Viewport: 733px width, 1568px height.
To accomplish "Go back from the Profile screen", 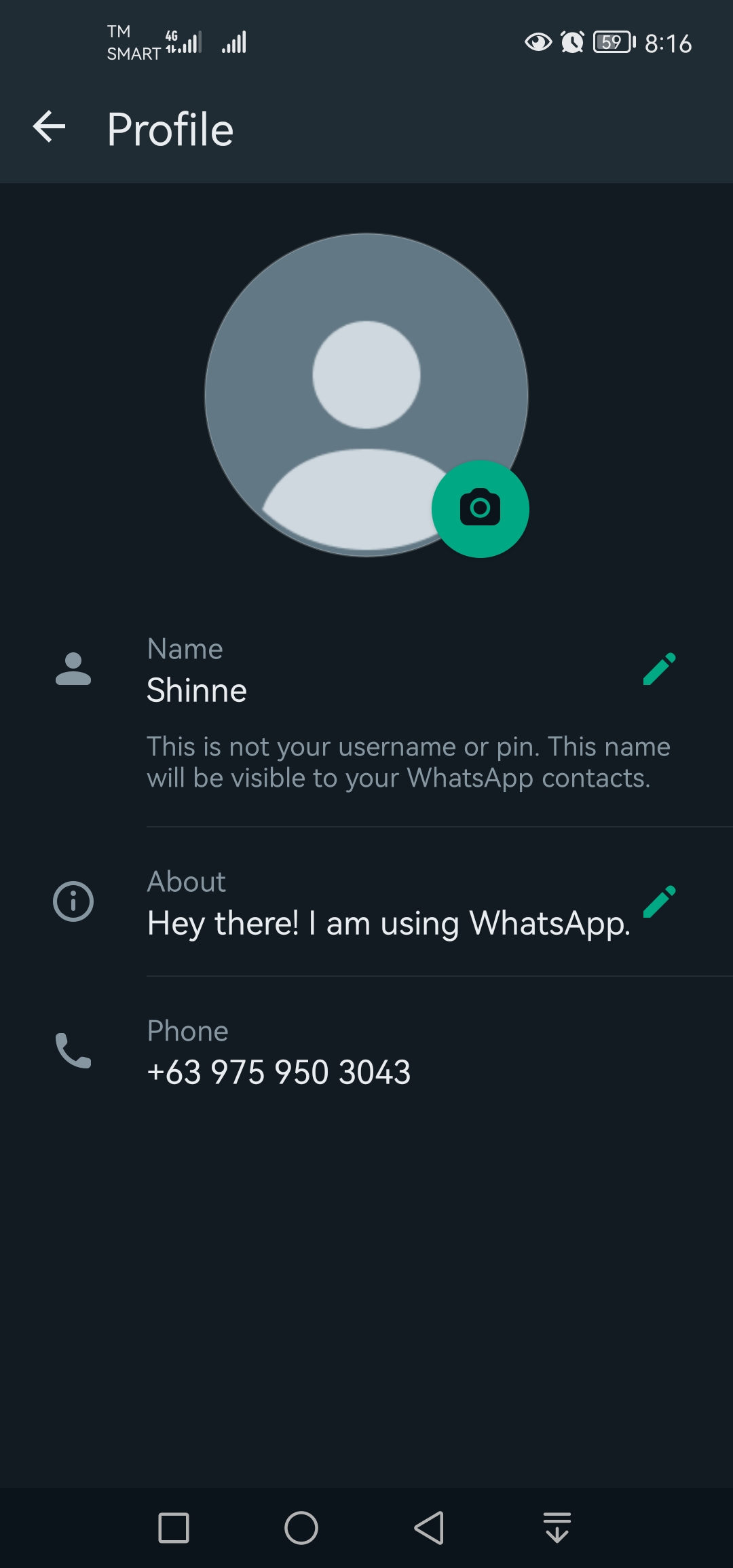I will (x=49, y=127).
